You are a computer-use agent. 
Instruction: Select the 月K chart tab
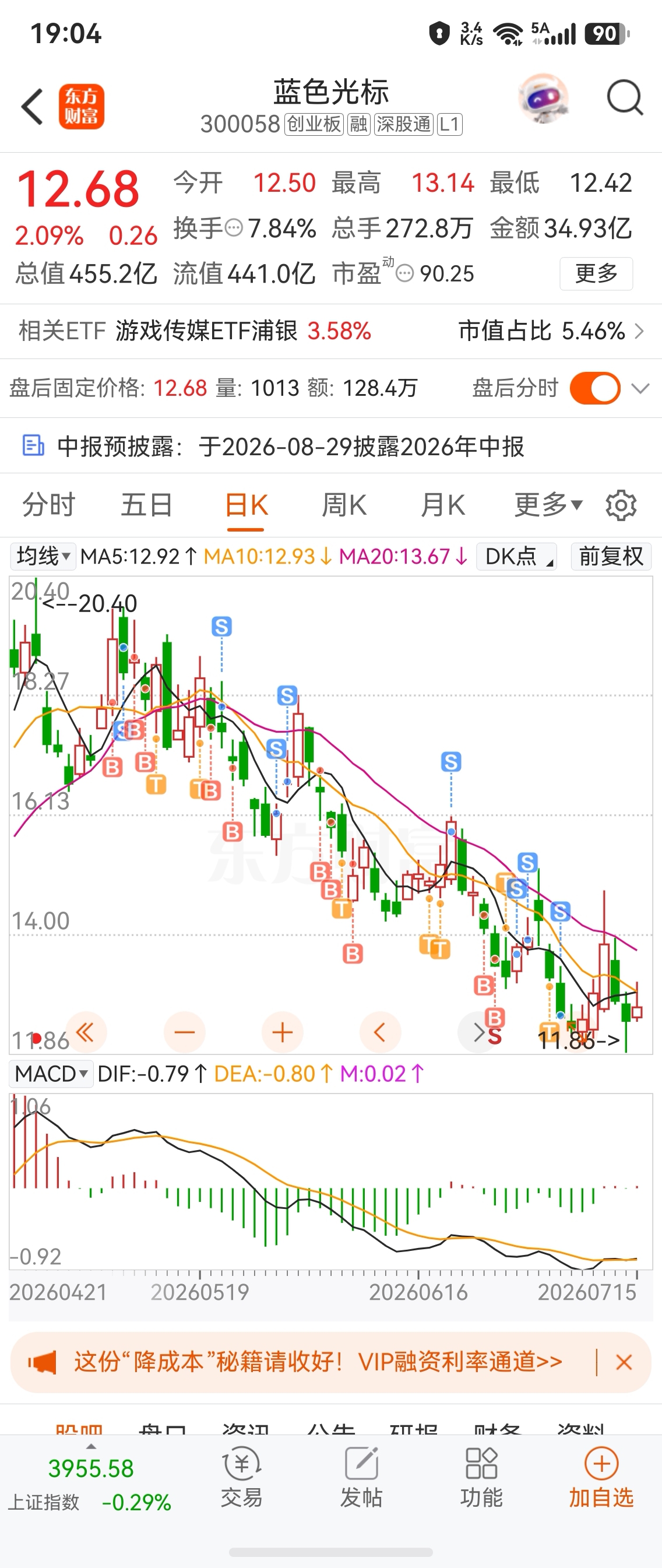click(x=443, y=505)
